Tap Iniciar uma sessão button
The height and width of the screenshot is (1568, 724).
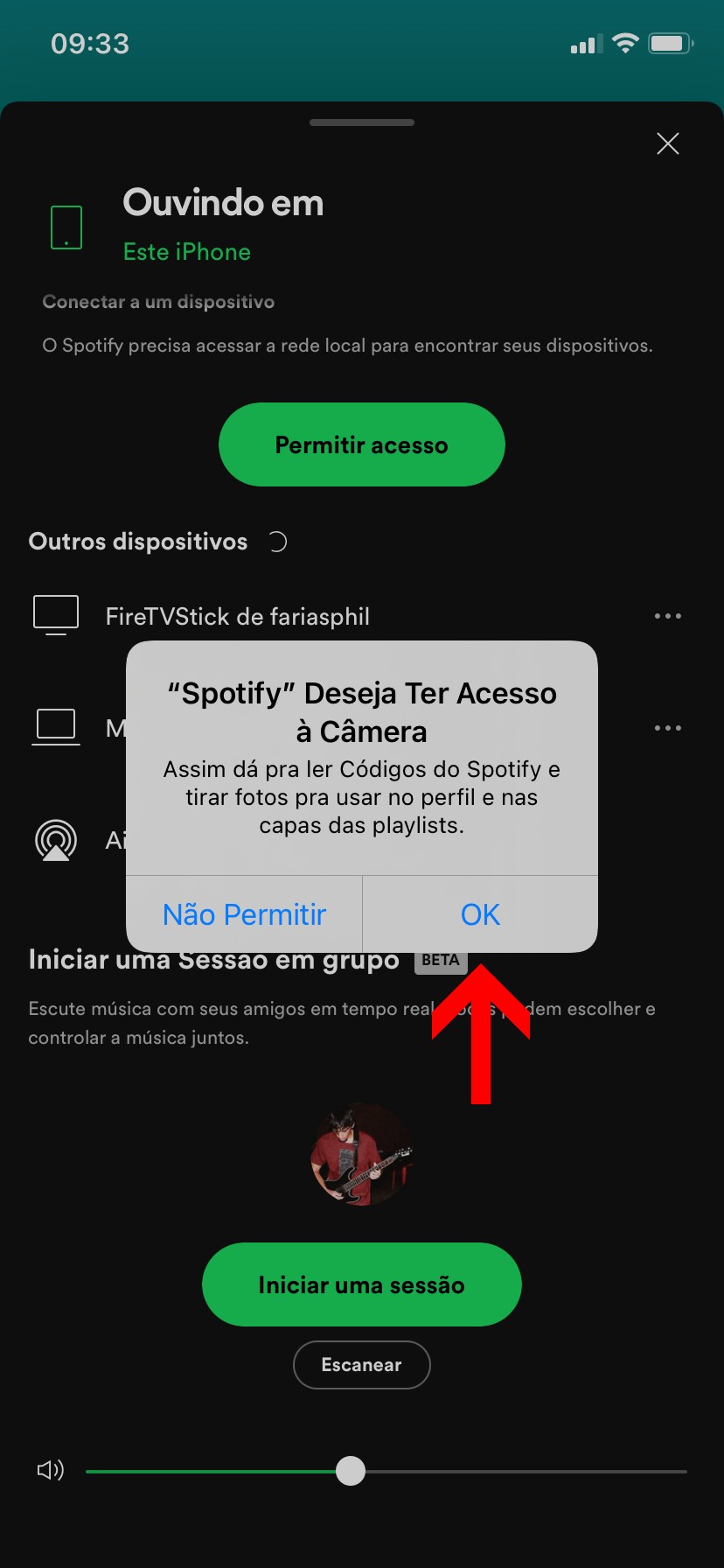[361, 1284]
